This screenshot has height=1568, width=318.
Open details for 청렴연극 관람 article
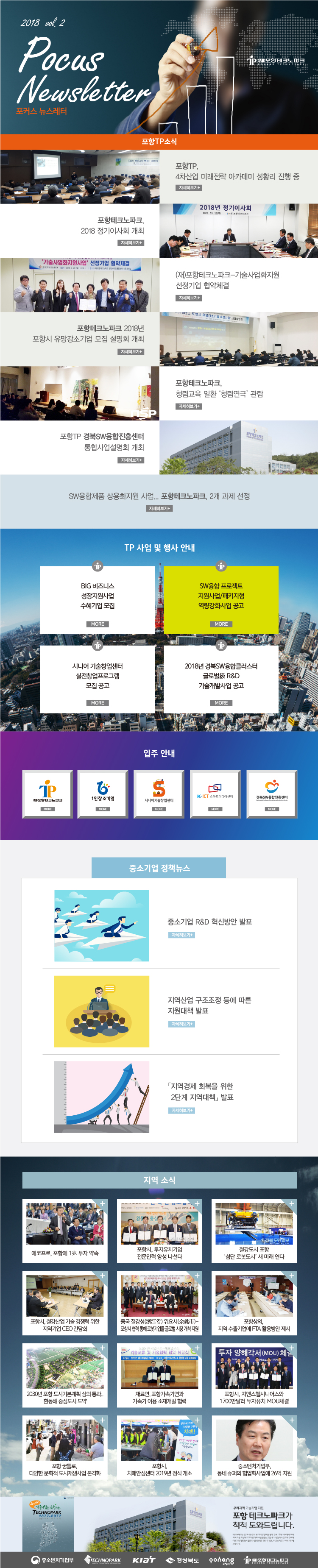(189, 406)
